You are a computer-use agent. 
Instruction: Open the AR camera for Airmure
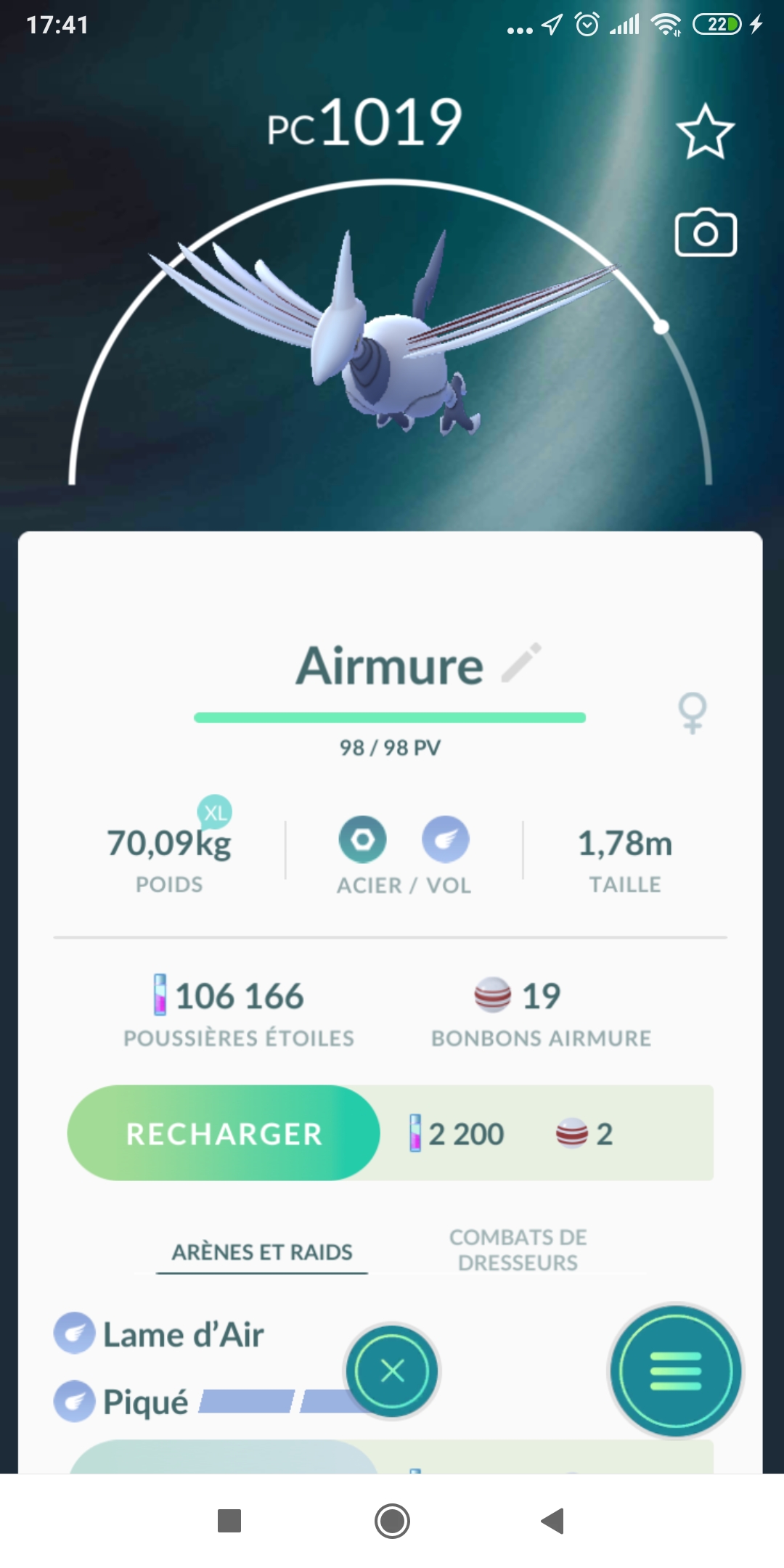[x=706, y=234]
